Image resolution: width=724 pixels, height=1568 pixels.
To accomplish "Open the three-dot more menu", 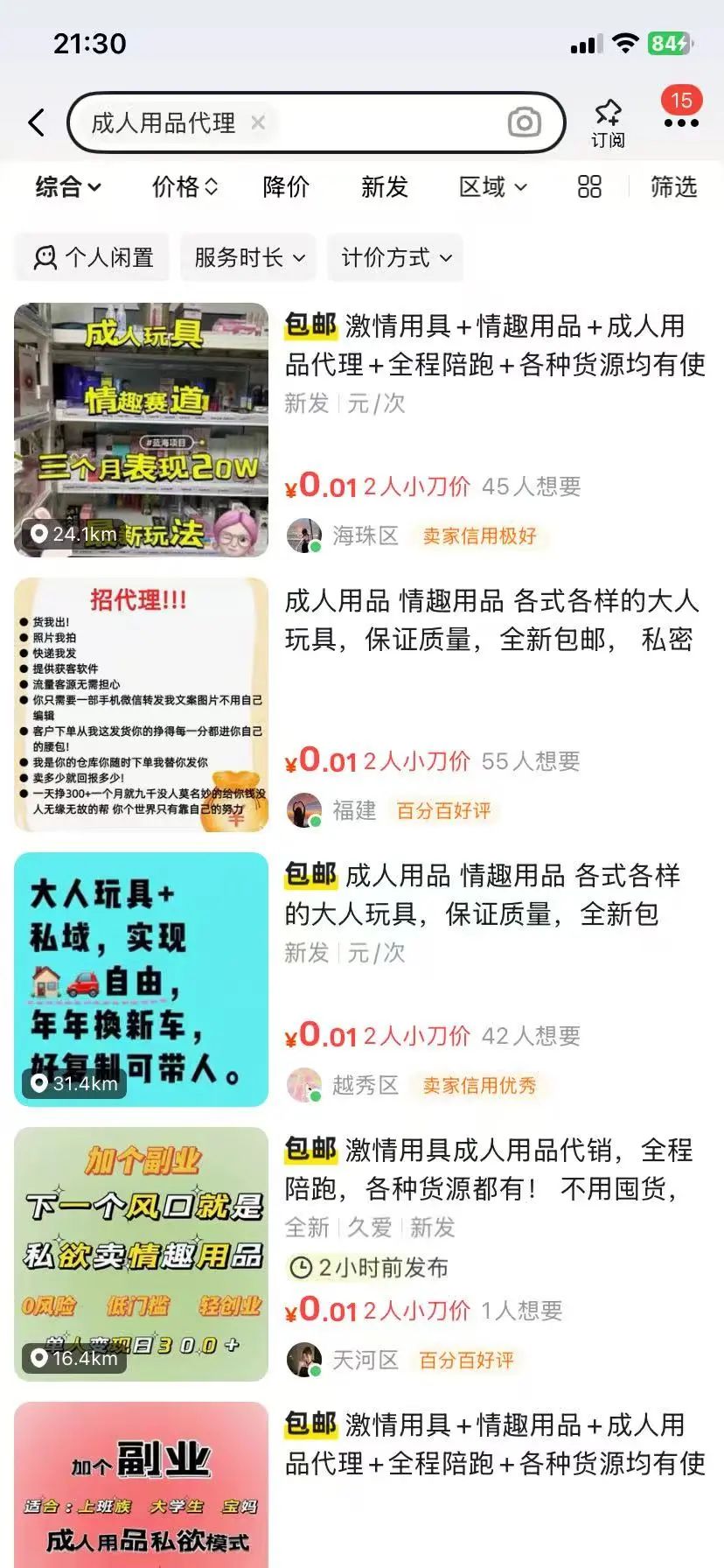I will coord(681,123).
